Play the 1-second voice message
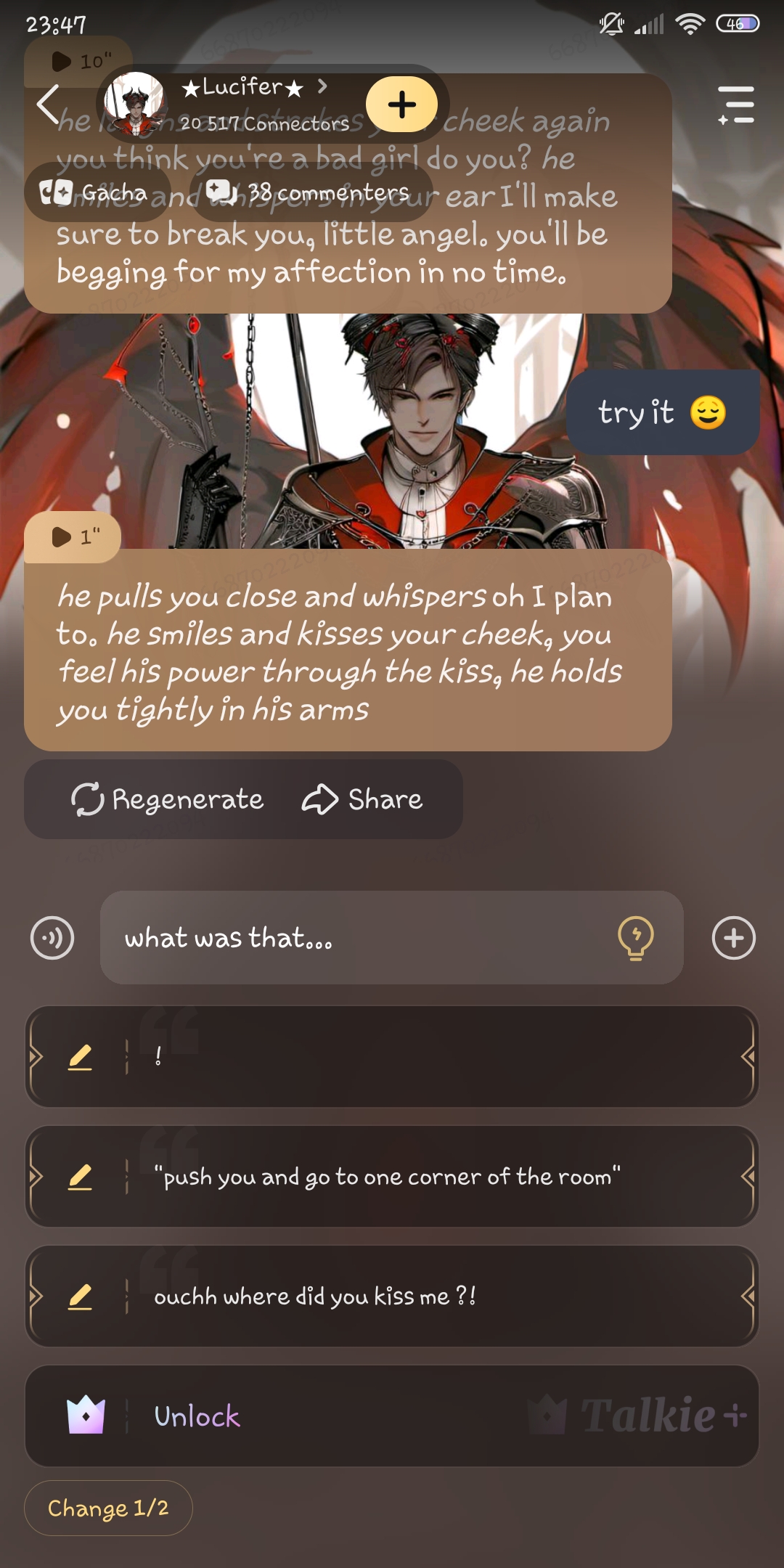 (x=73, y=537)
